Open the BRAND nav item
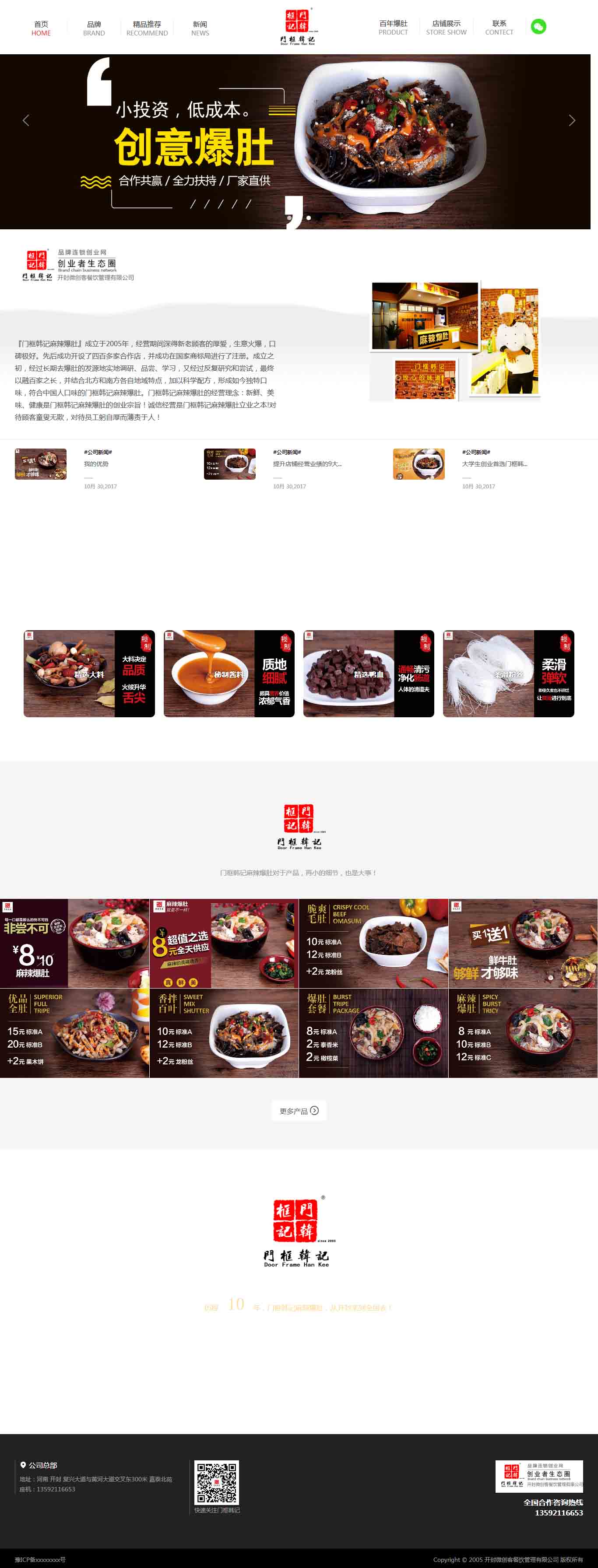Image resolution: width=598 pixels, height=1568 pixels. [x=94, y=28]
